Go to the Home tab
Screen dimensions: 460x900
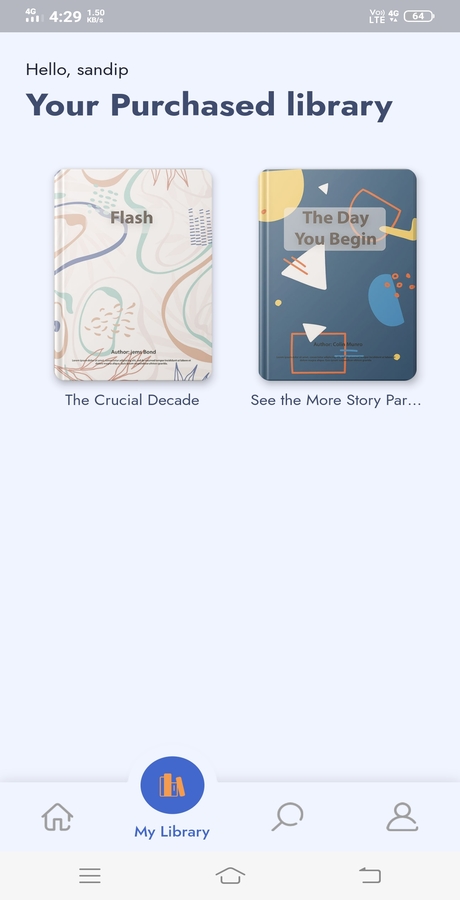tap(57, 816)
